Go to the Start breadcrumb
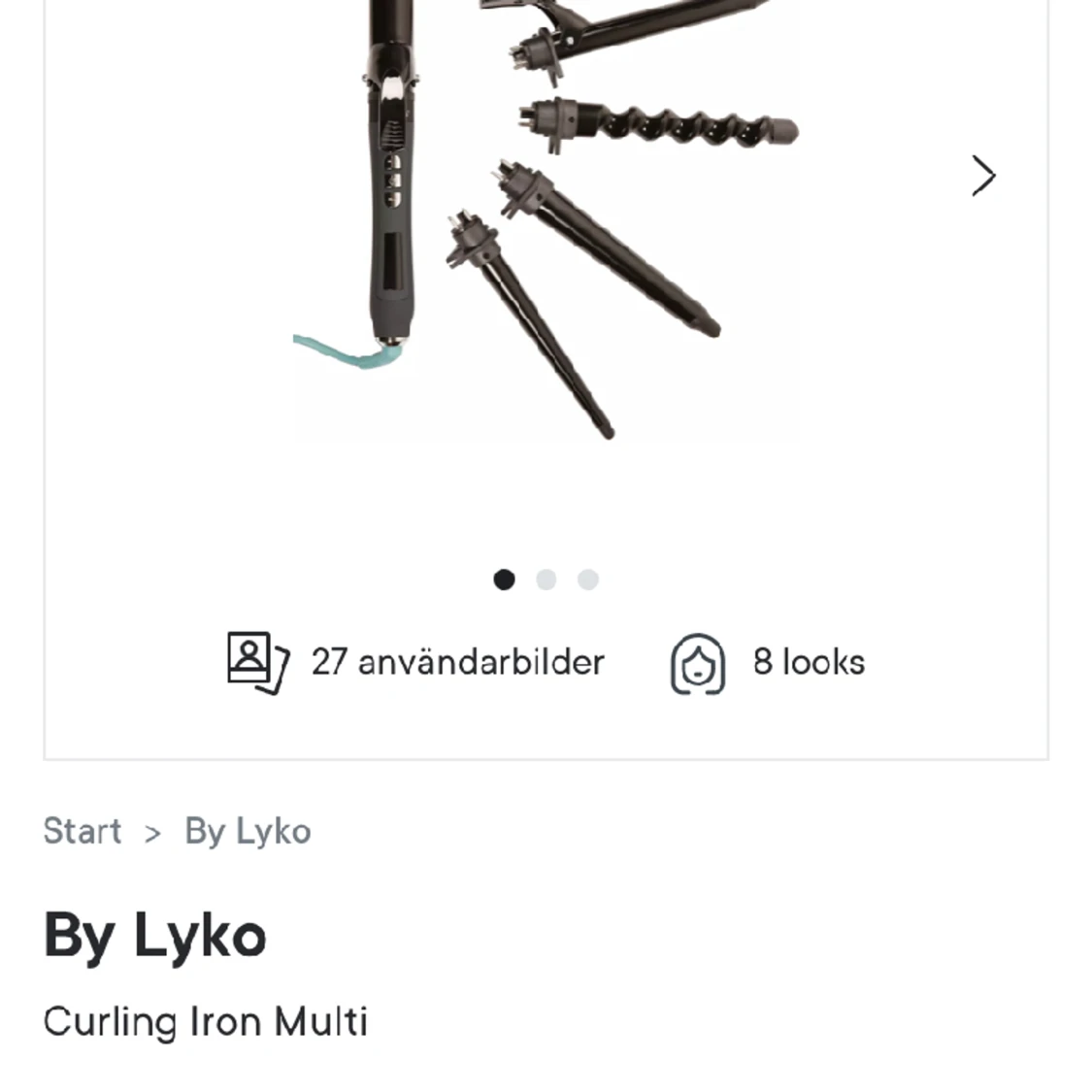1092x1092 pixels. coord(83,832)
